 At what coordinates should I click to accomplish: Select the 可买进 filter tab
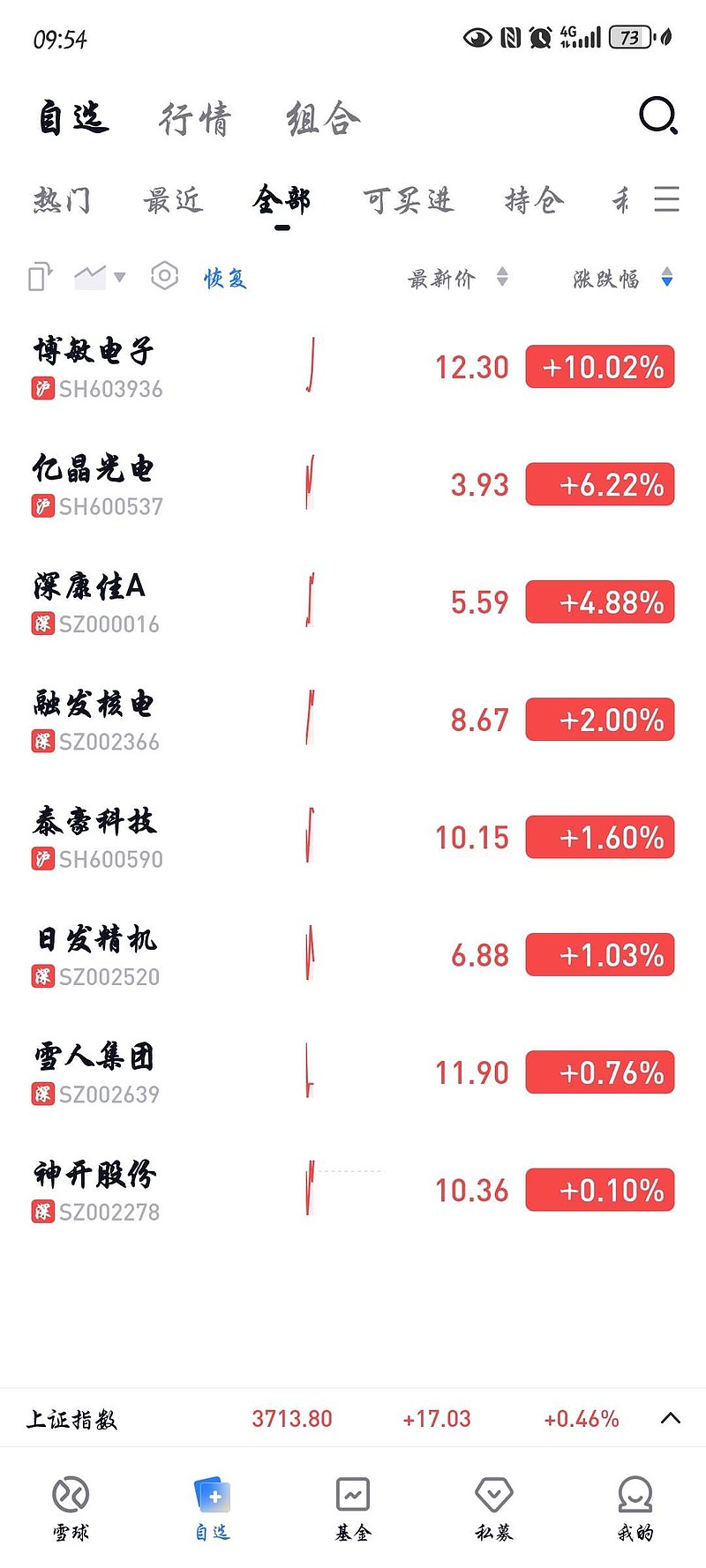click(x=408, y=200)
